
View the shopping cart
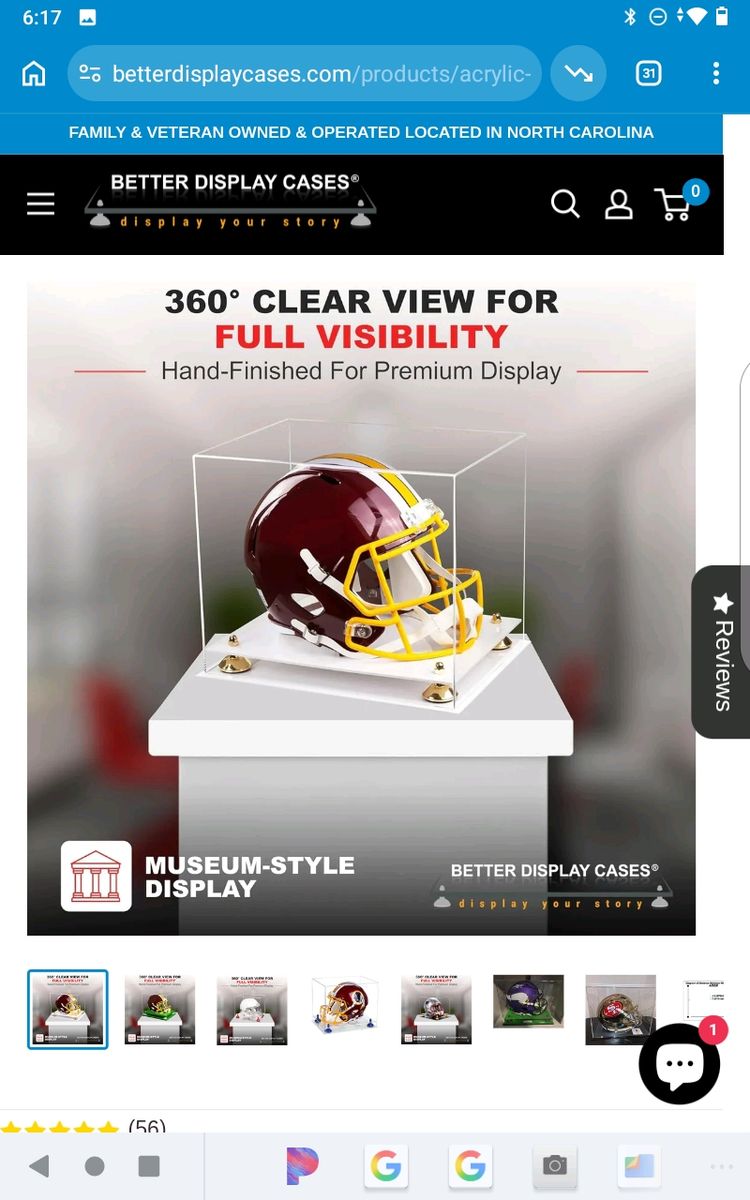(678, 202)
